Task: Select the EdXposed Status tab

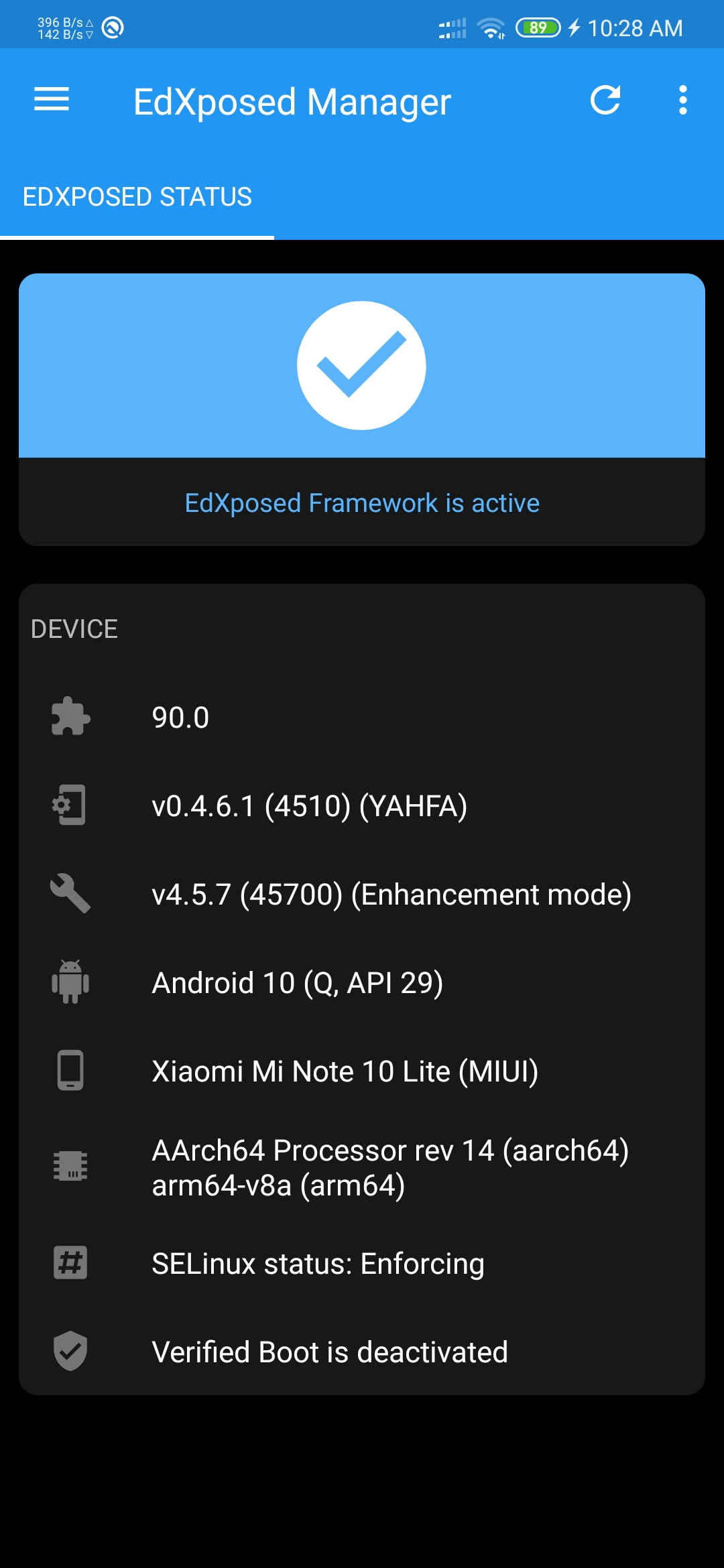Action: pyautogui.click(x=137, y=198)
